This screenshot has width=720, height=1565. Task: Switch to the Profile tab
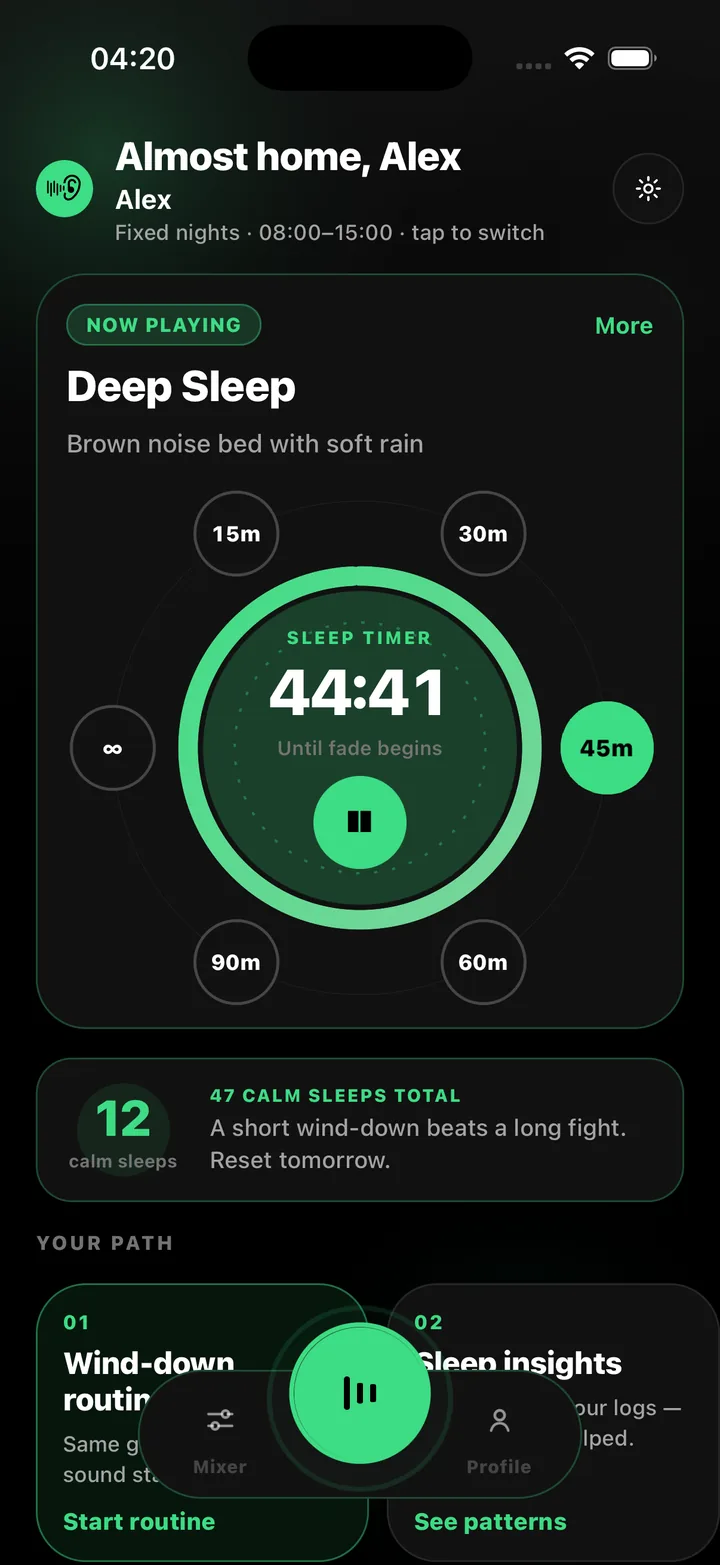[499, 1437]
